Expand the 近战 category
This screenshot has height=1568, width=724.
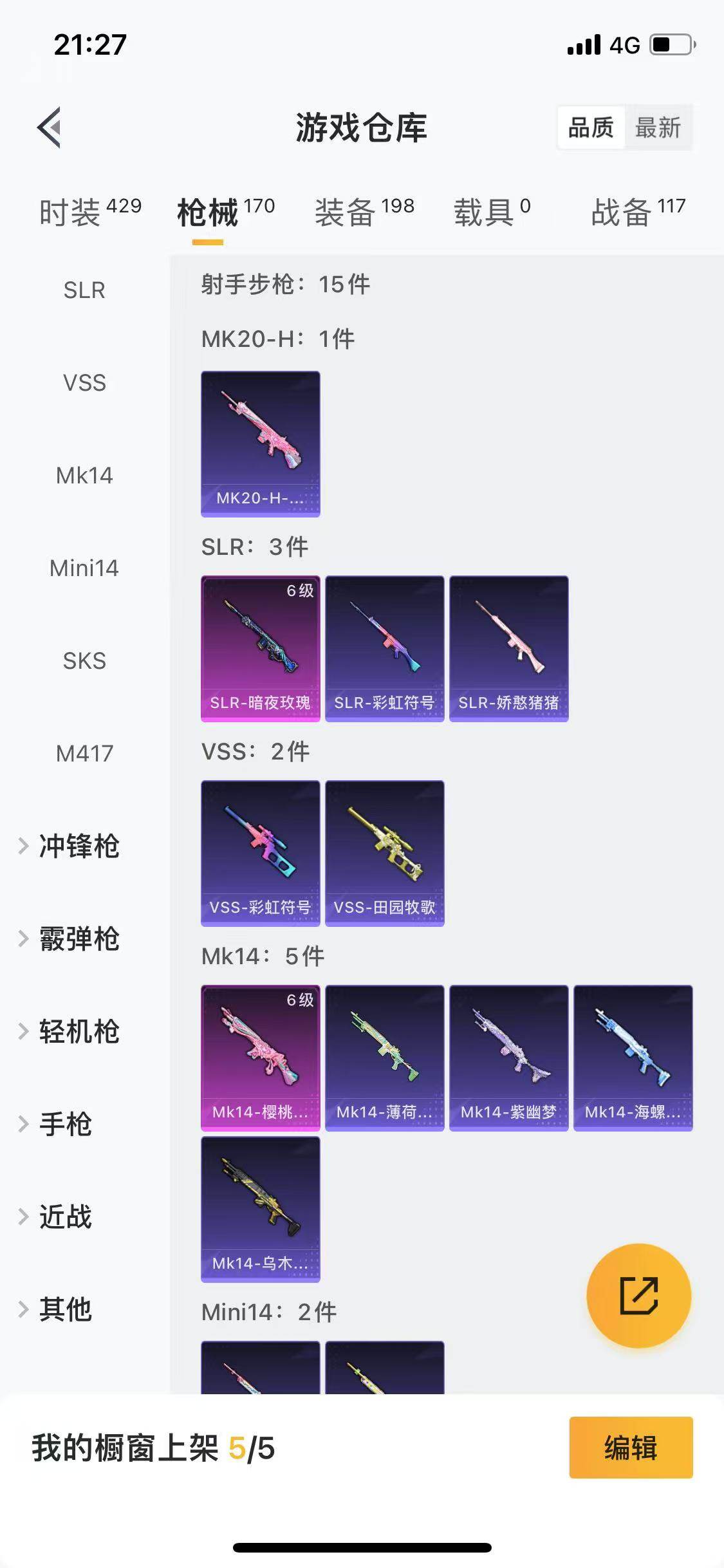(65, 1217)
